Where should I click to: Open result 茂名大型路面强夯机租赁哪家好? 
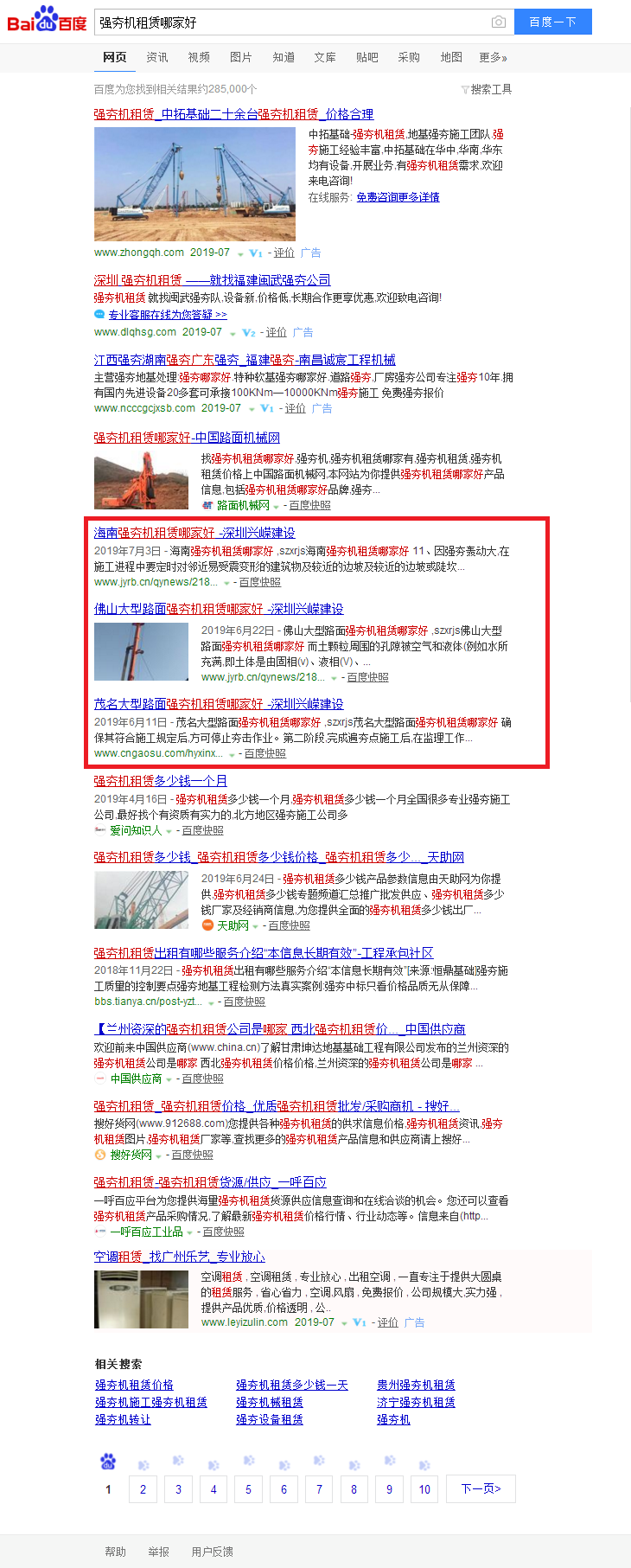[x=219, y=704]
